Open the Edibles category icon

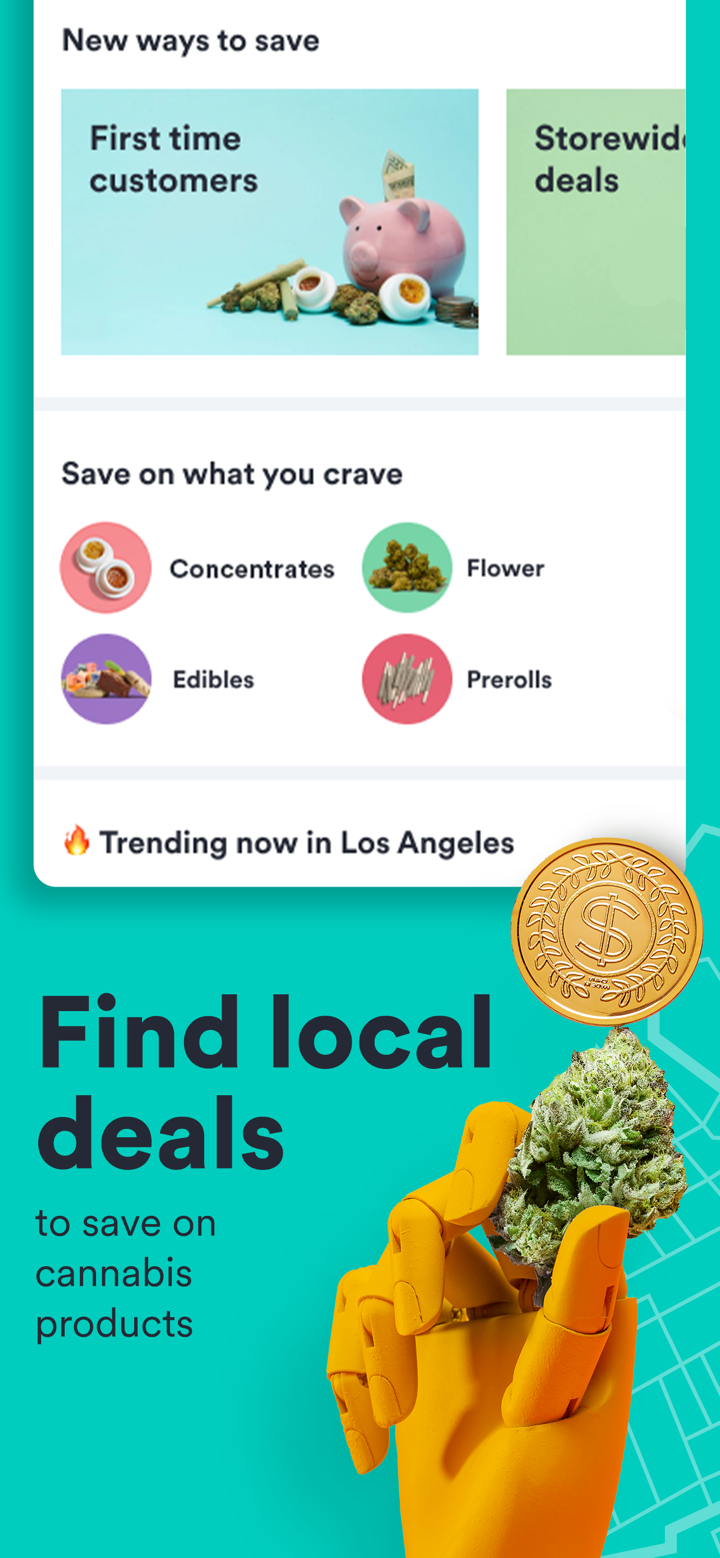[106, 678]
